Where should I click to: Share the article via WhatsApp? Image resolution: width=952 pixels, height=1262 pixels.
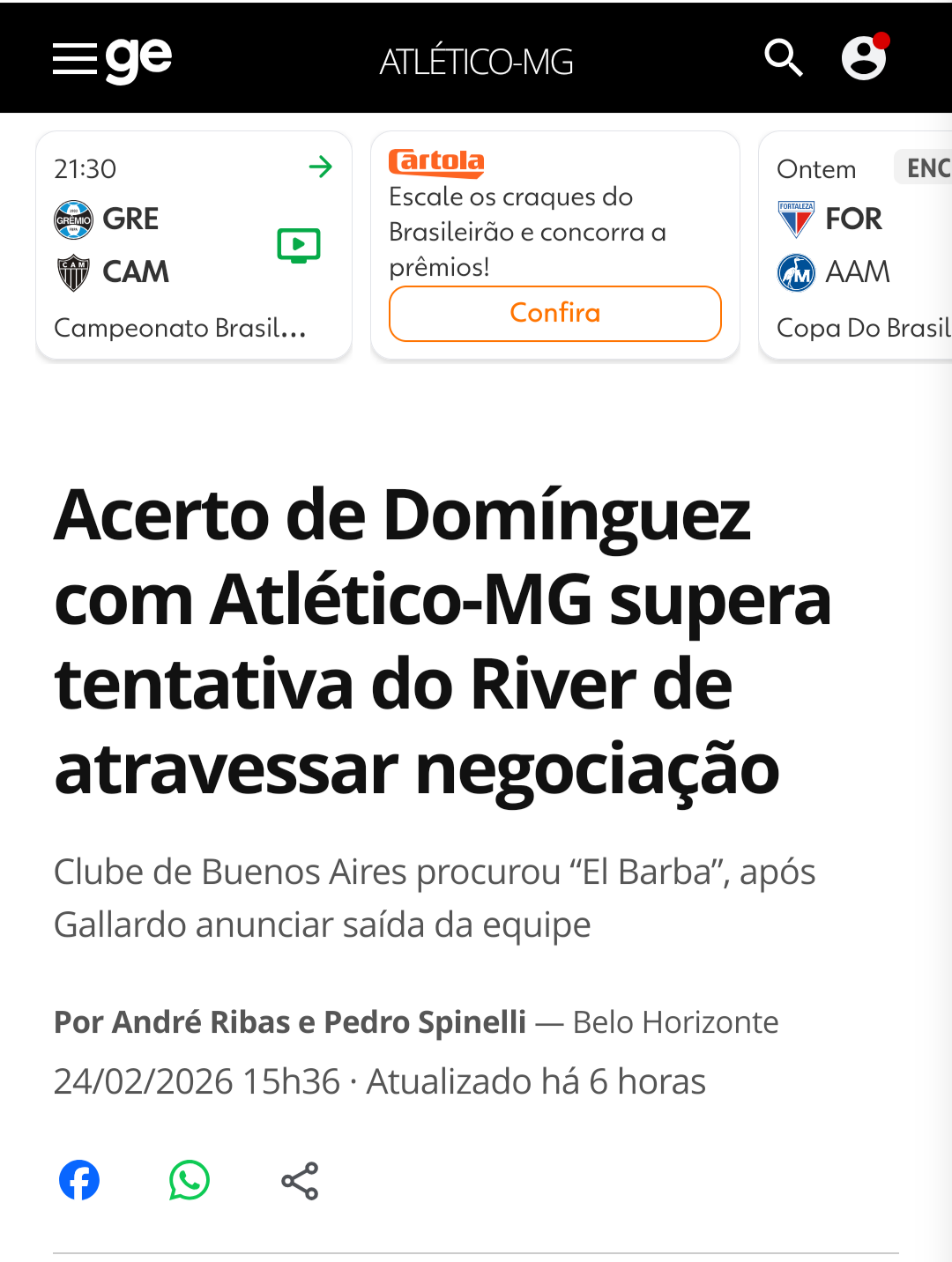(x=190, y=1180)
